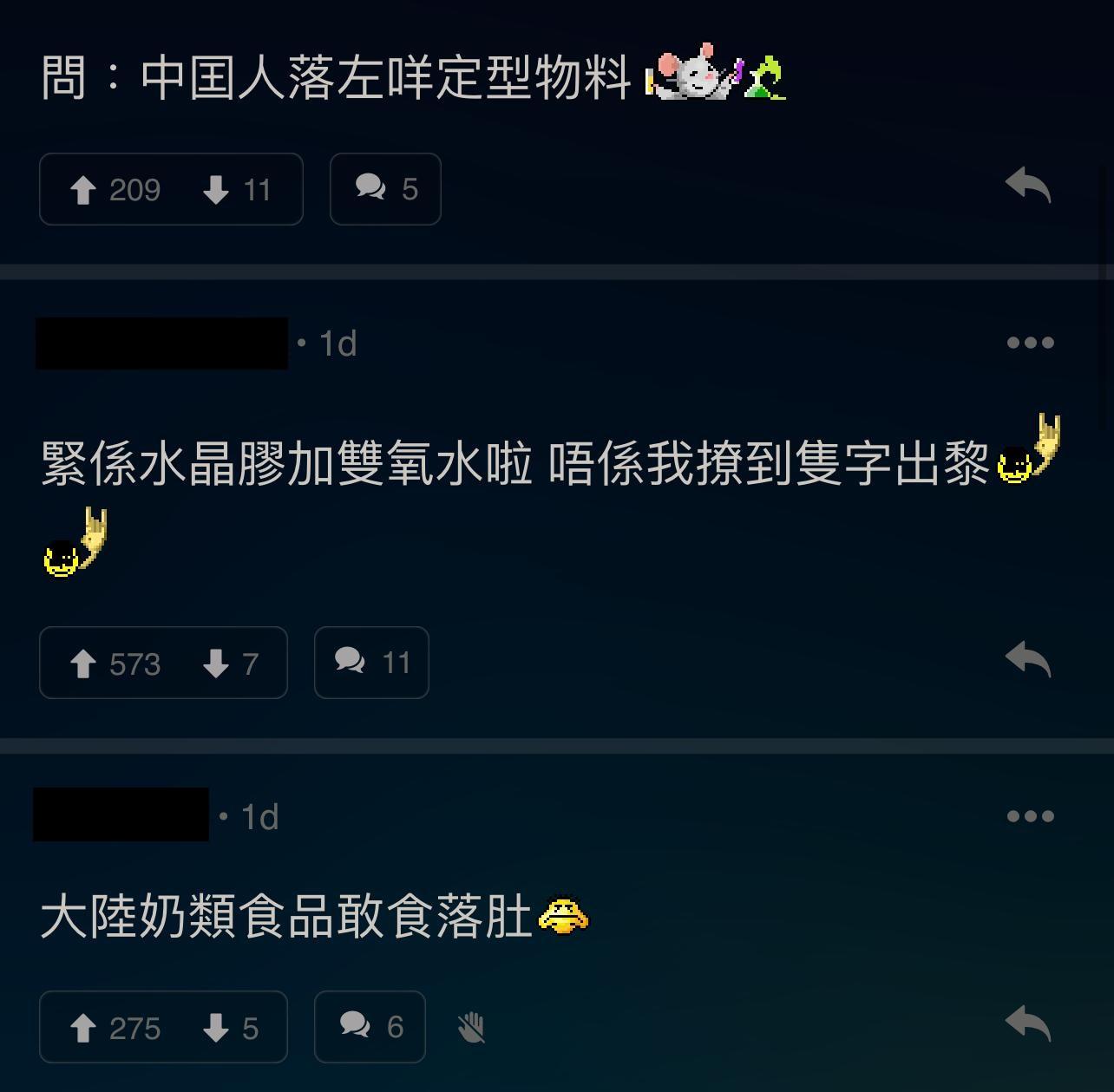
Task: Open overflow menu for 水晶膠 comment
Action: [x=1030, y=343]
